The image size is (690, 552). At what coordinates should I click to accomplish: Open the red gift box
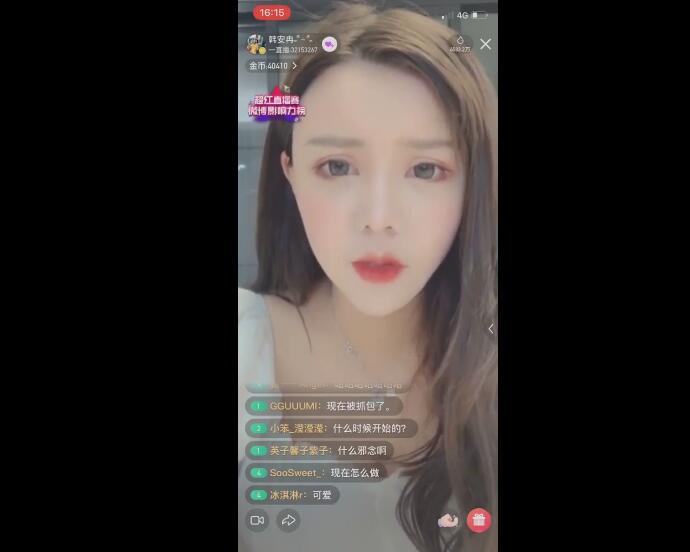coord(479,520)
